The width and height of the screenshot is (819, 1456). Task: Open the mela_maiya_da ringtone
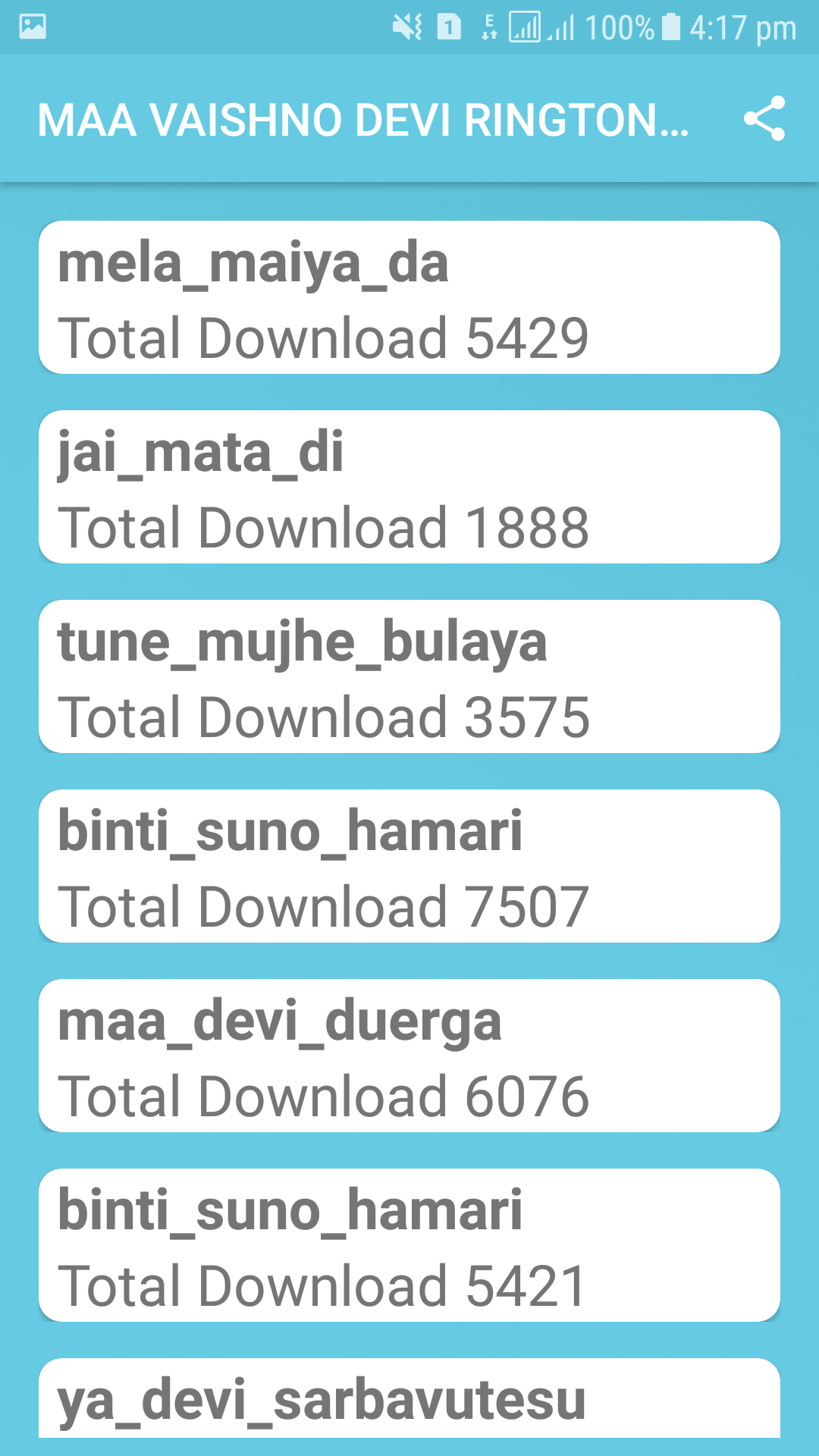point(409,297)
